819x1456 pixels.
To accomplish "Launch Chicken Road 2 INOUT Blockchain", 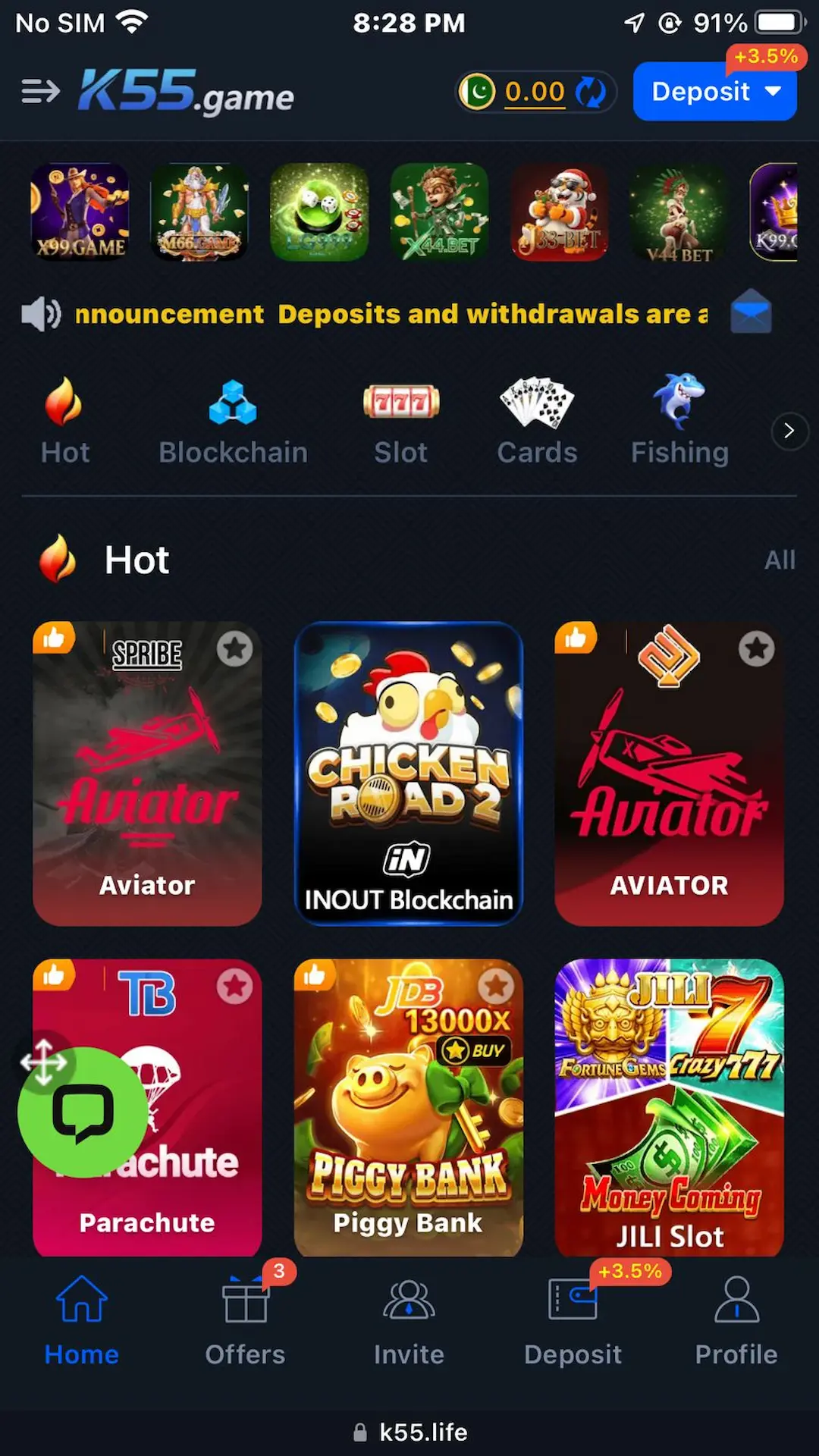I will point(408,773).
